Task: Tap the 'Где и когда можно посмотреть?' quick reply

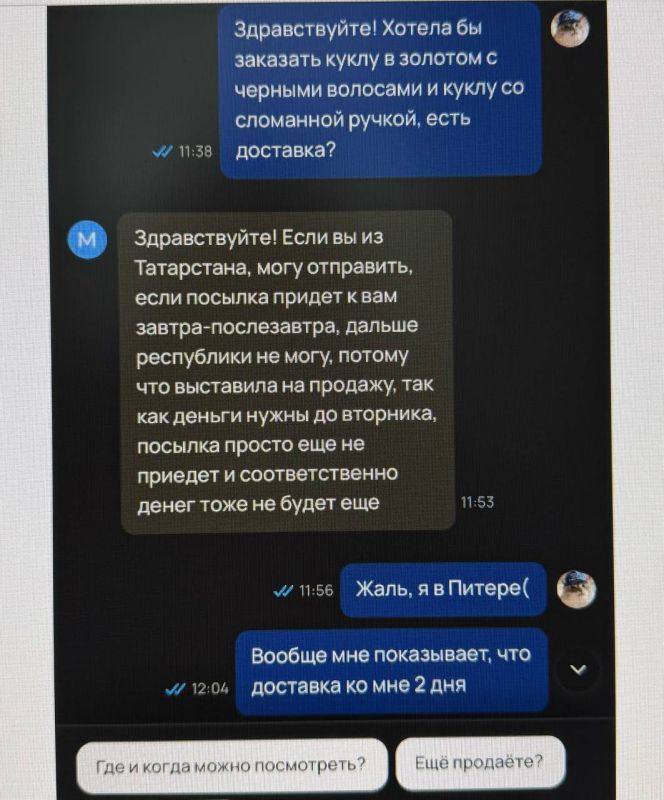Action: (x=230, y=767)
